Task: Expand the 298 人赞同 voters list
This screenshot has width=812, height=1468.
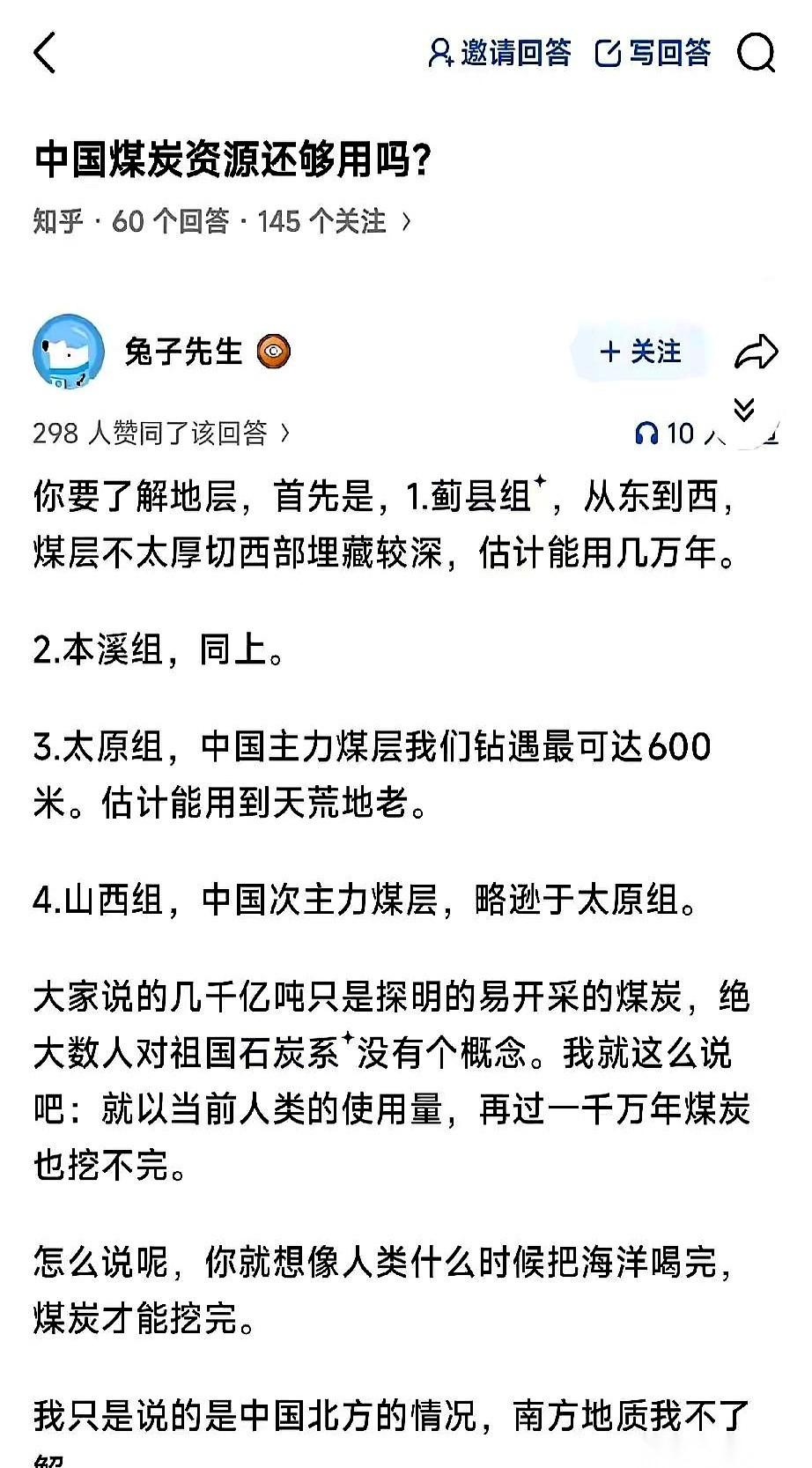Action: coord(159,432)
